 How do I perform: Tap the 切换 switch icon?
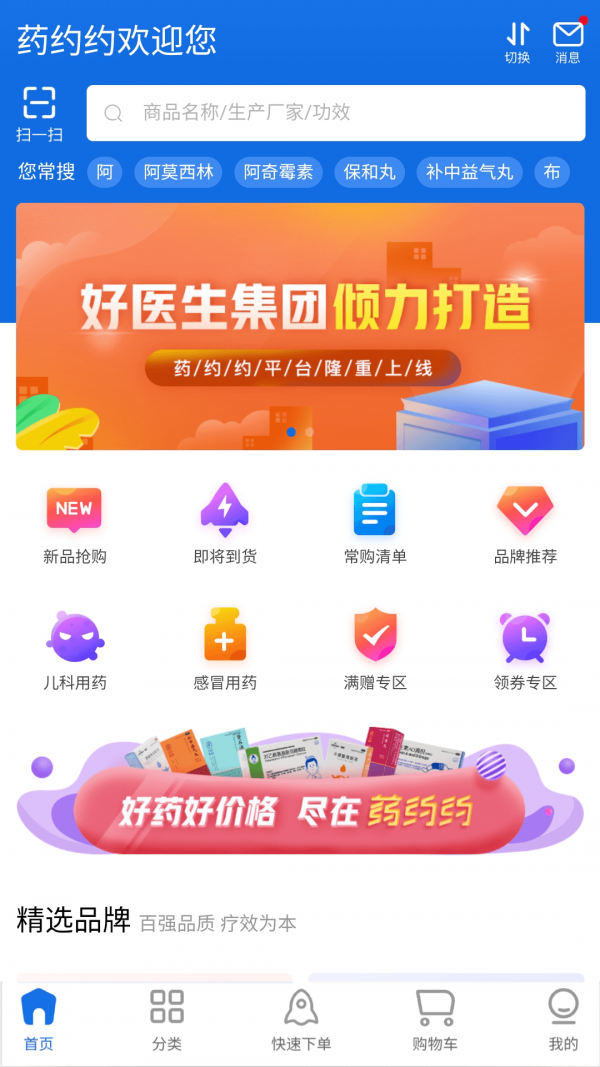point(517,43)
